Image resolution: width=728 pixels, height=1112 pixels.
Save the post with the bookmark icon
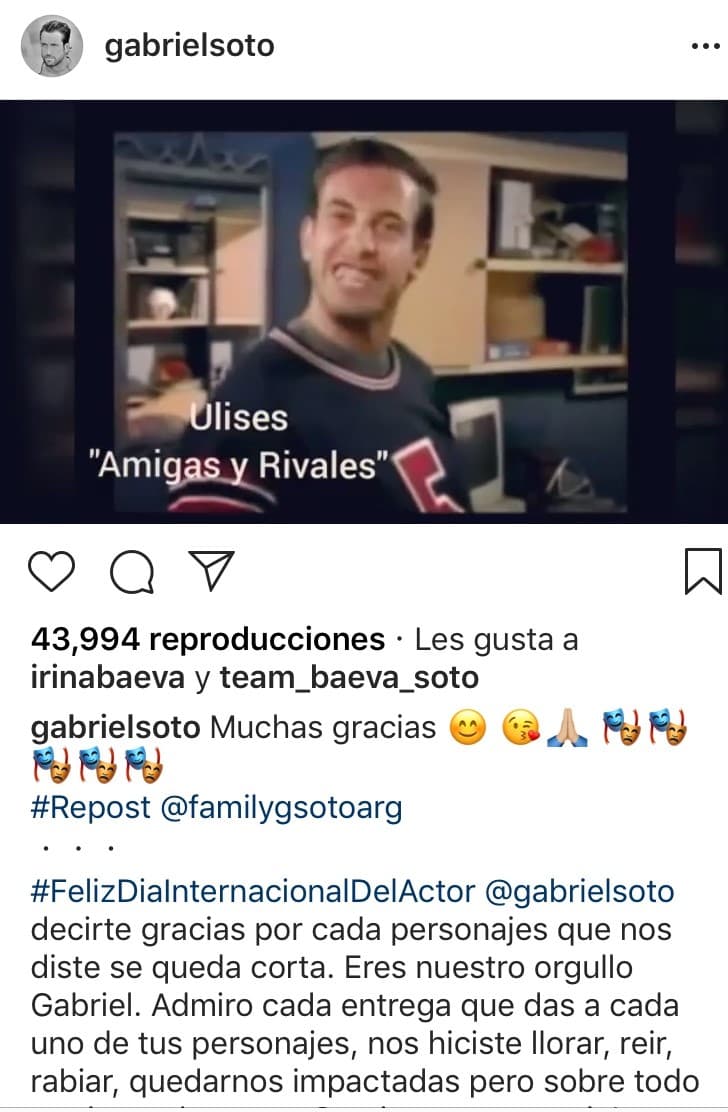(704, 570)
